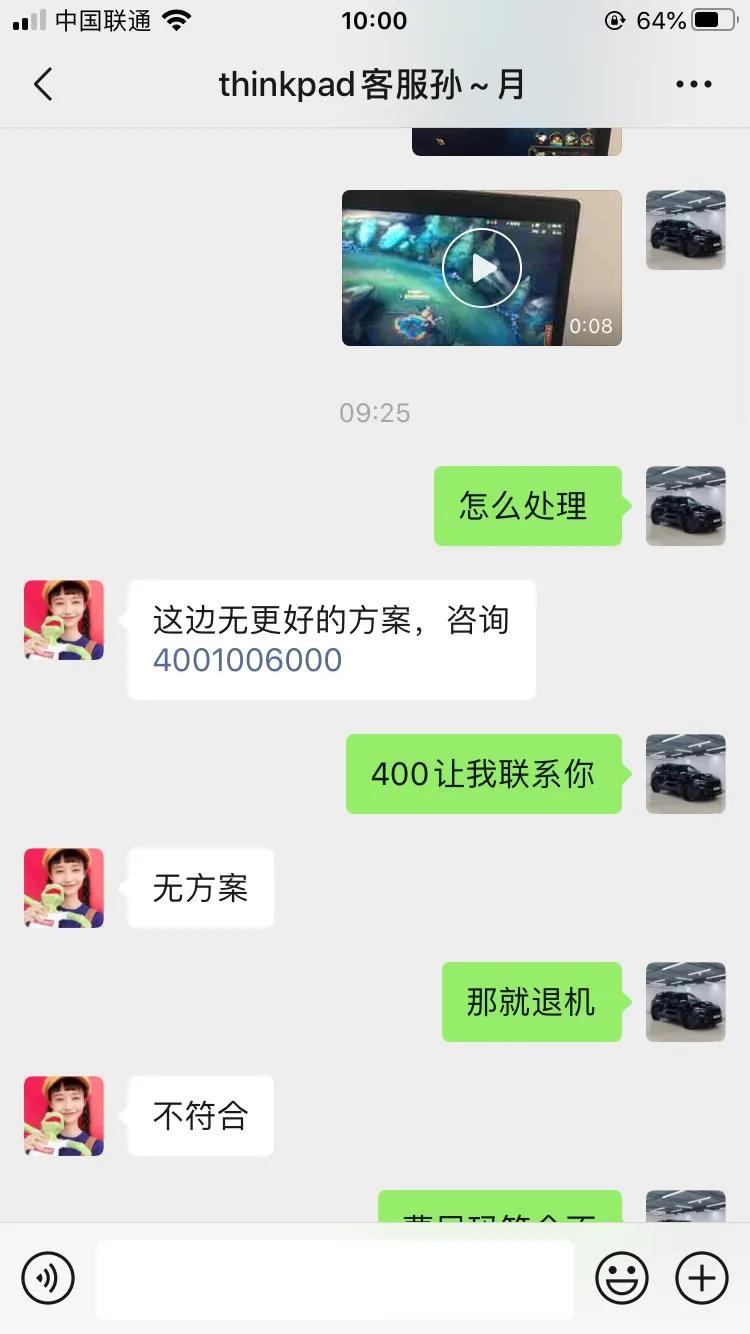
Task: Open the plus attachments menu
Action: point(702,1278)
